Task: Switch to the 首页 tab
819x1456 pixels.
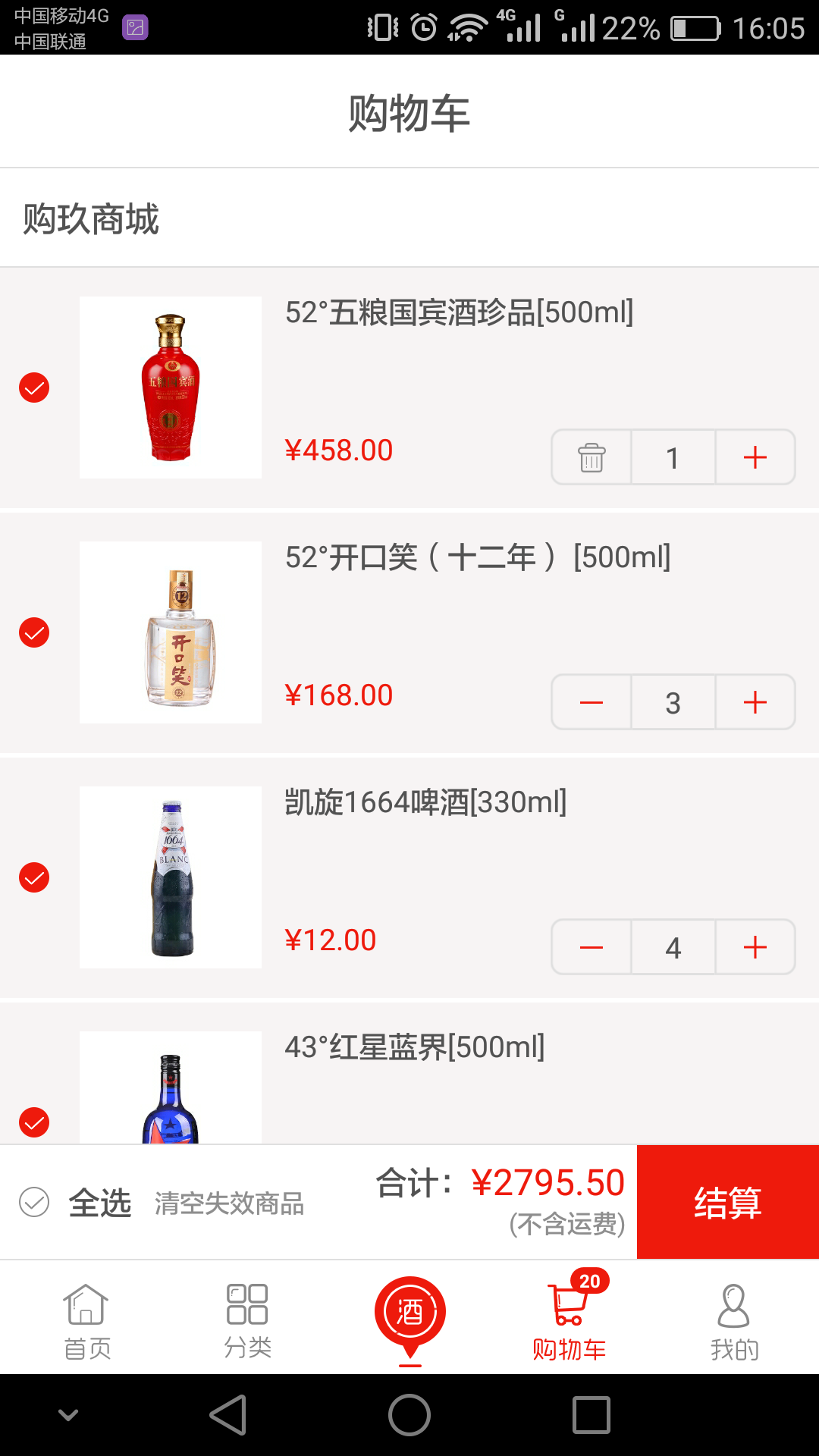Action: pyautogui.click(x=86, y=1319)
